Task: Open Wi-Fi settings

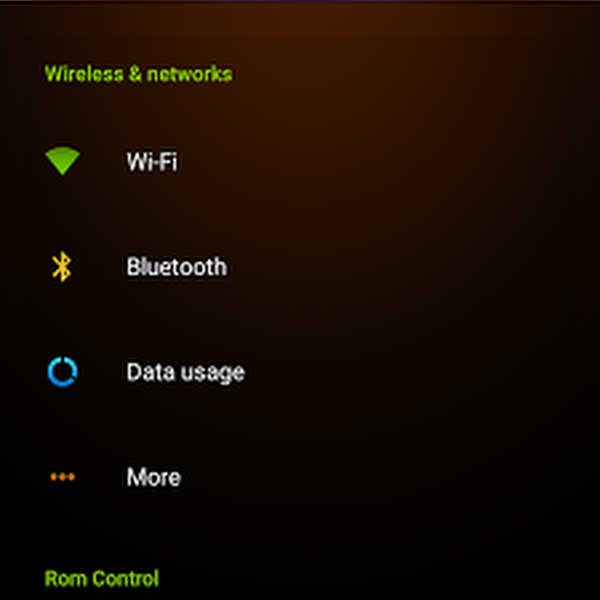Action: point(300,161)
